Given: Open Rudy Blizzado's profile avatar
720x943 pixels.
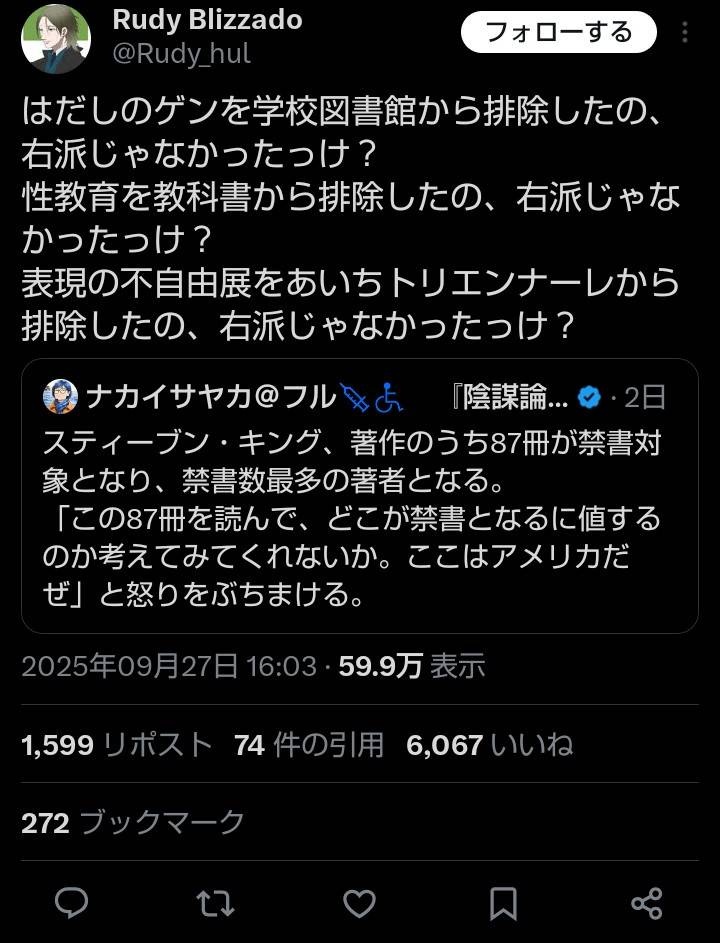Looking at the screenshot, I should point(56,39).
